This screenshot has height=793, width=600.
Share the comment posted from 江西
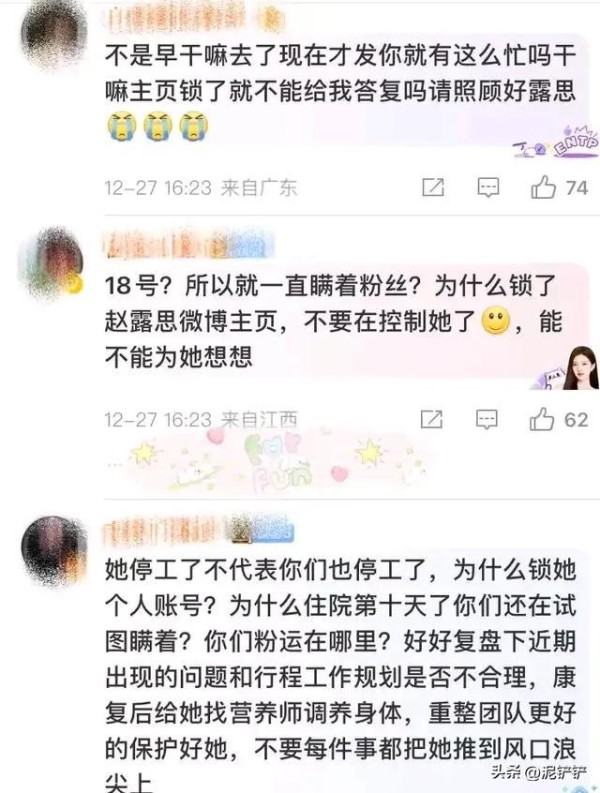(433, 419)
